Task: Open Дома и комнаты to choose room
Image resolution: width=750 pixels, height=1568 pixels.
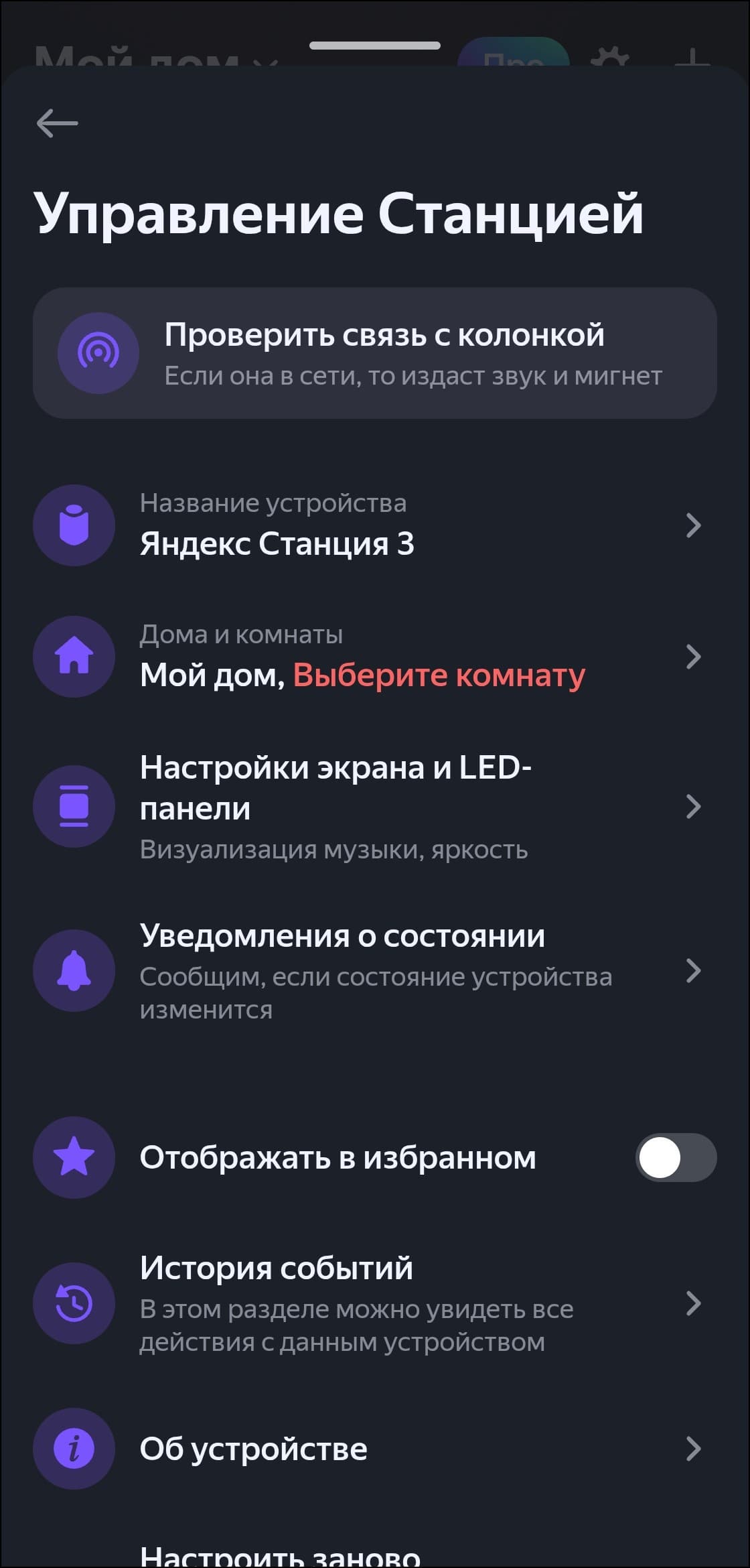Action: click(x=375, y=657)
